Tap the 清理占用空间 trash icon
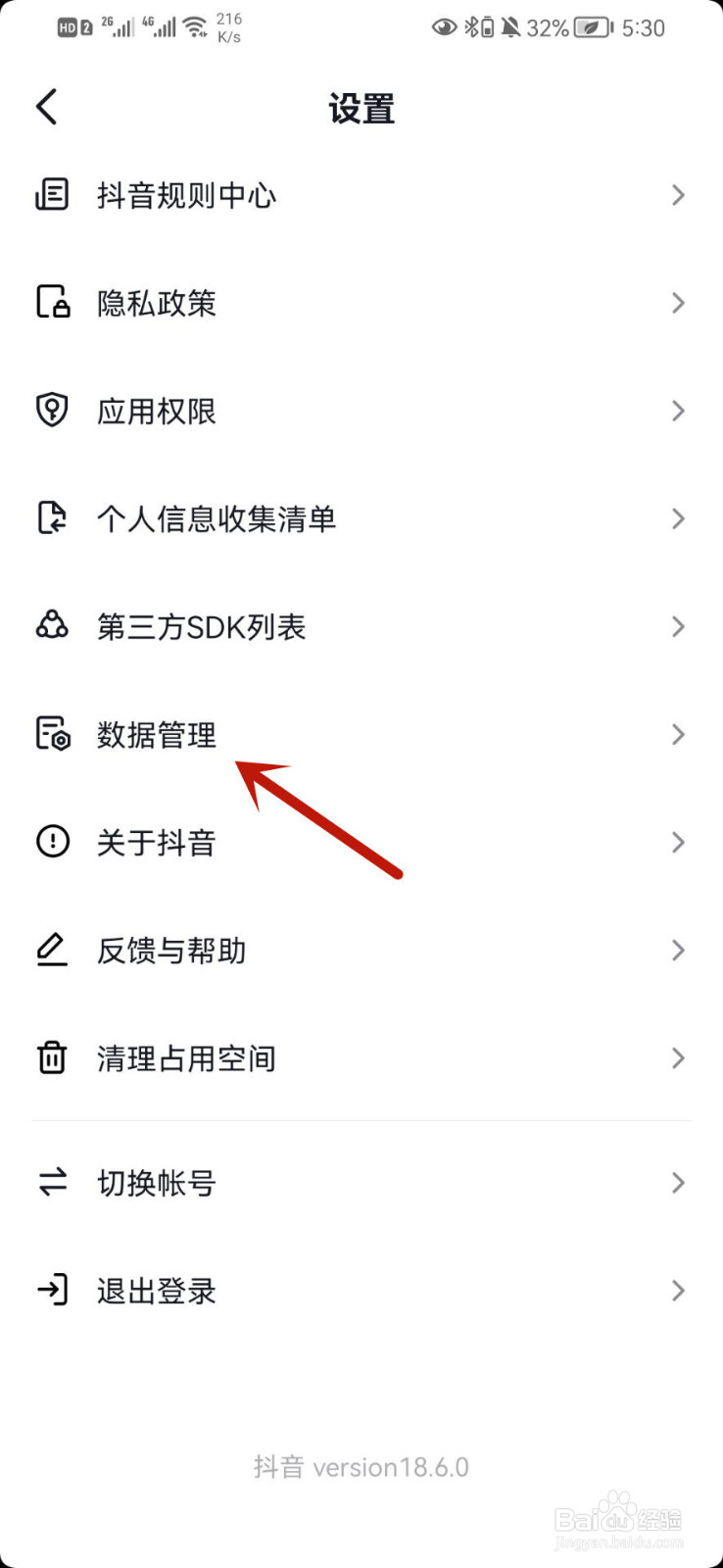723x1568 pixels. coord(51,1057)
